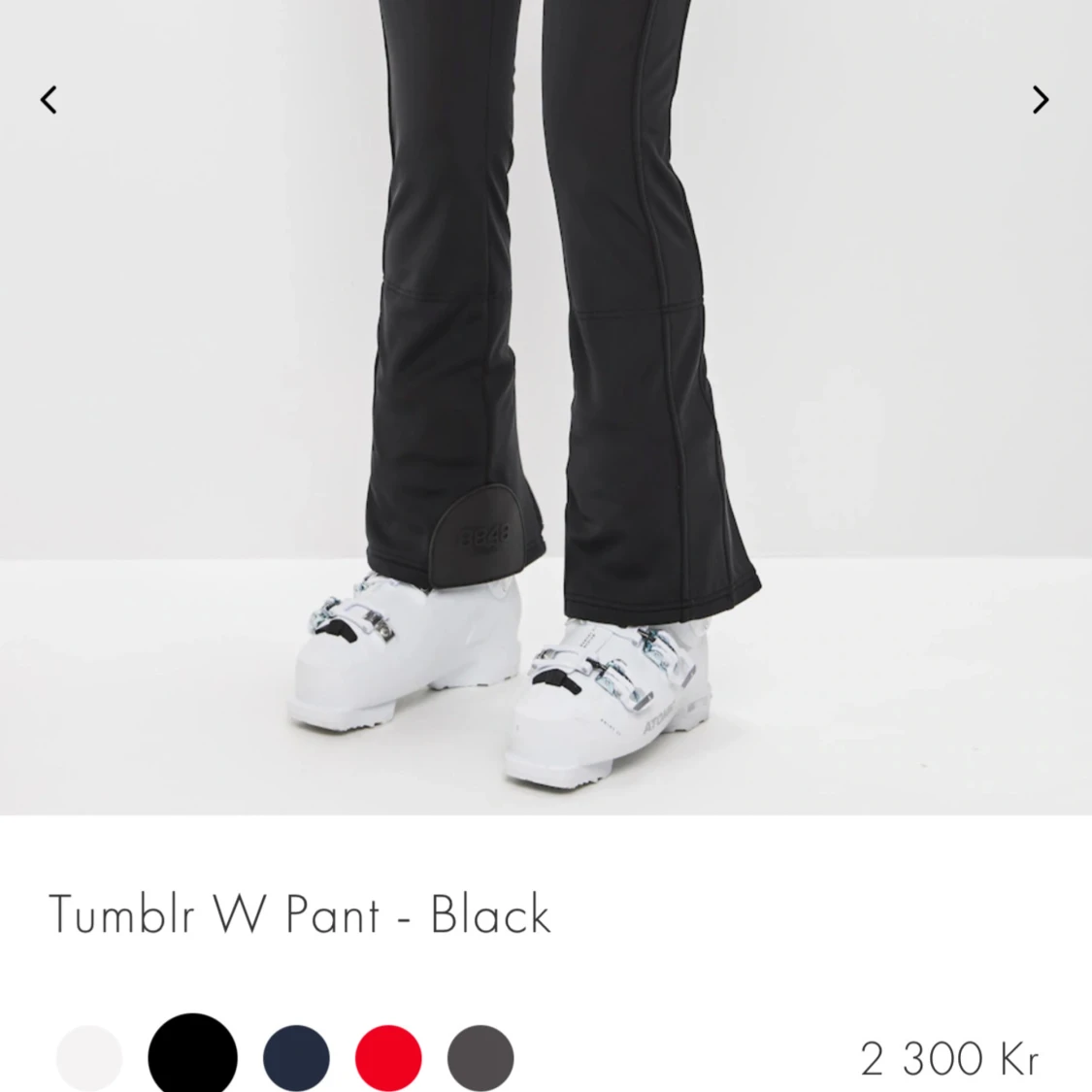Pick the red color swatch
Viewport: 1092px width, 1092px height.
(388, 1057)
